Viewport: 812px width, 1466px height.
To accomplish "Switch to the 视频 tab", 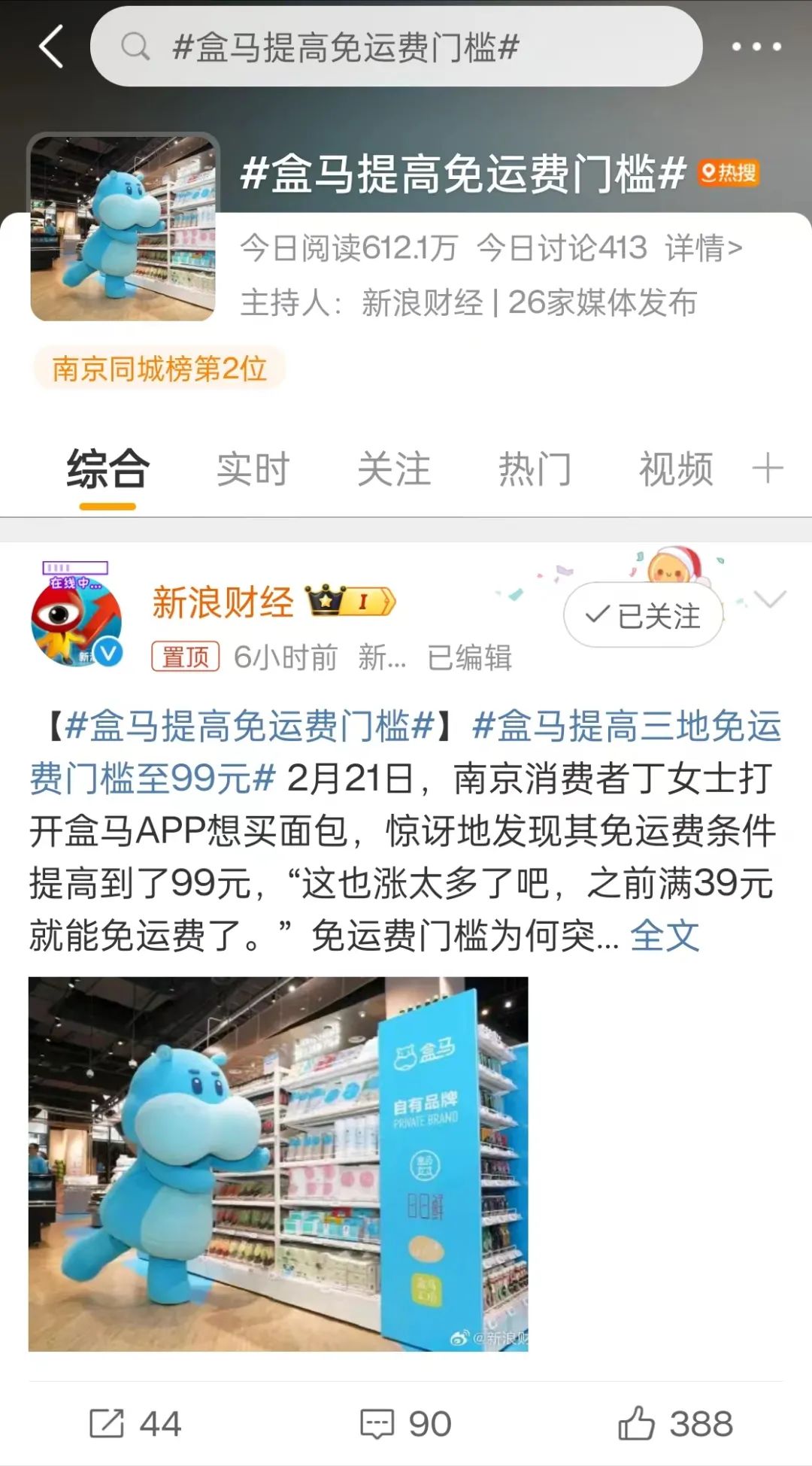I will [675, 469].
